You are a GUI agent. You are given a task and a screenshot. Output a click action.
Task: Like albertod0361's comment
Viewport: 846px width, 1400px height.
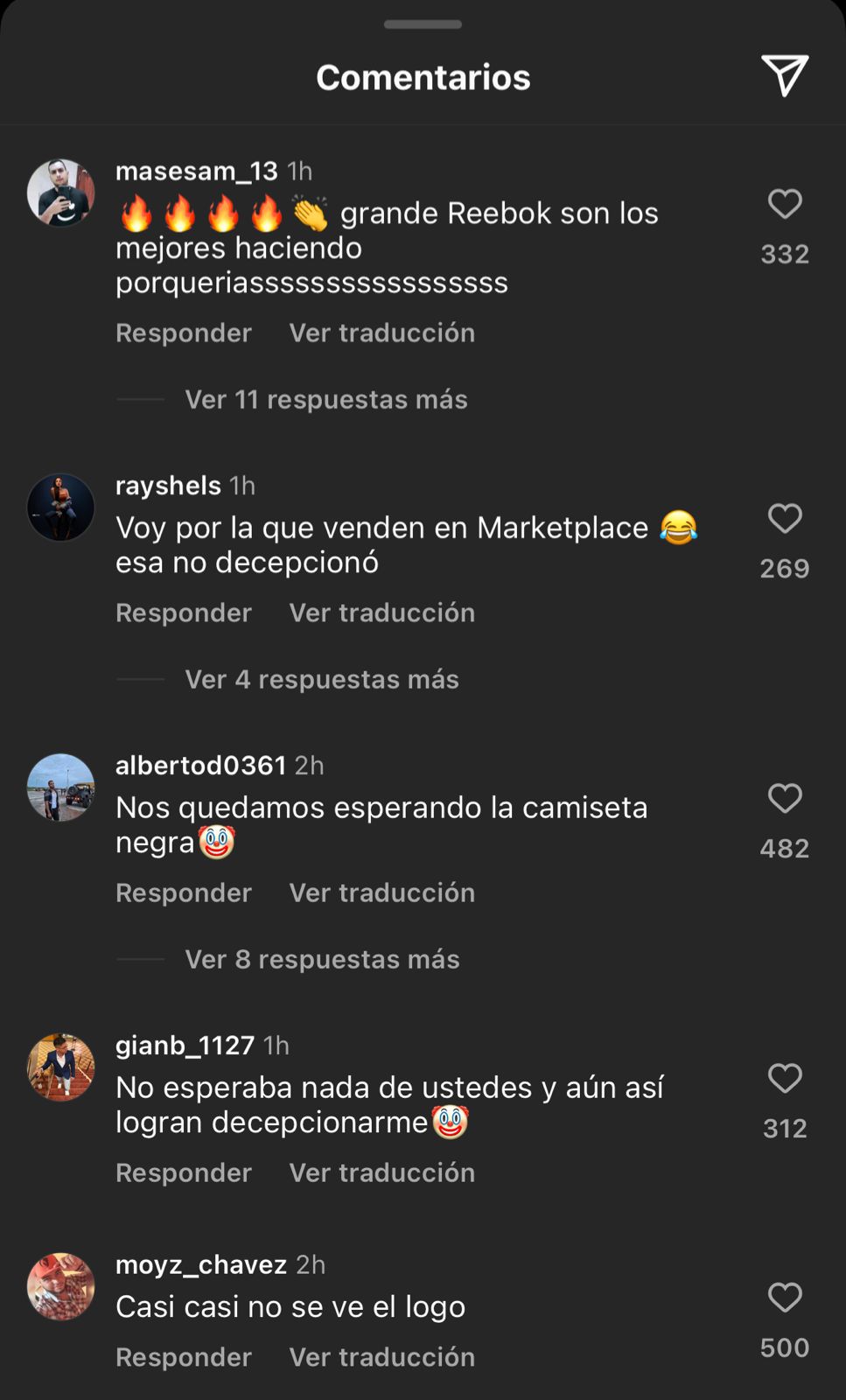click(x=785, y=799)
